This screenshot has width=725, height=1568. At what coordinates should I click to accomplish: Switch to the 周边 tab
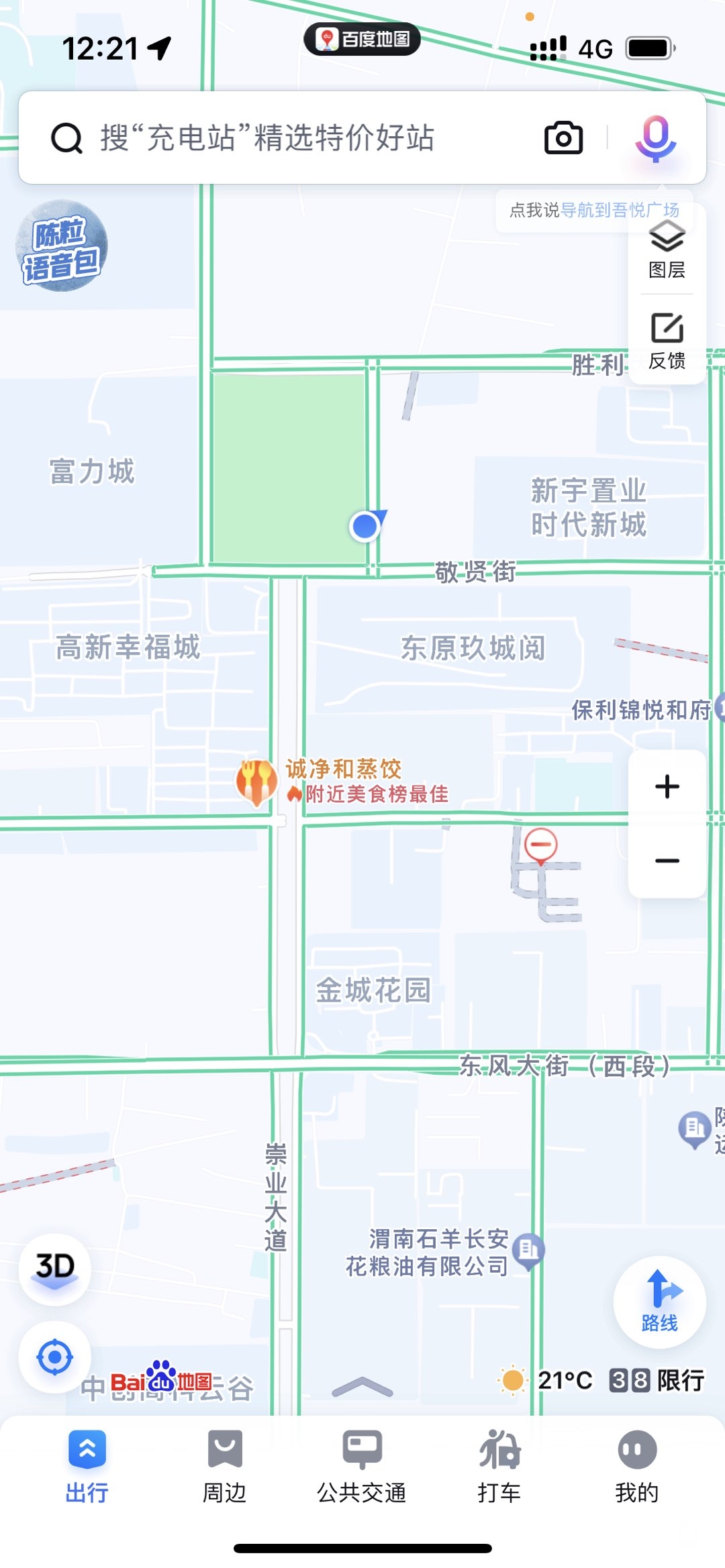tap(225, 1466)
